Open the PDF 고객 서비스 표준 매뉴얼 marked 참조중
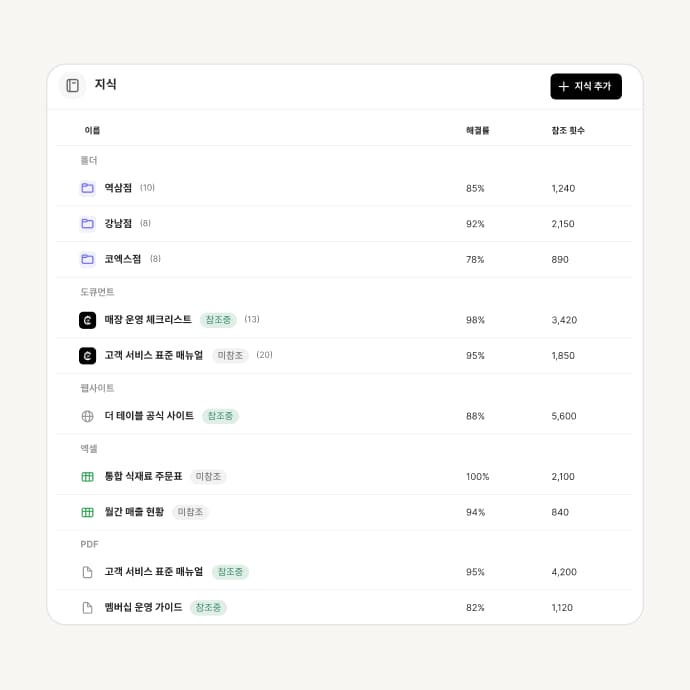 pos(344,572)
